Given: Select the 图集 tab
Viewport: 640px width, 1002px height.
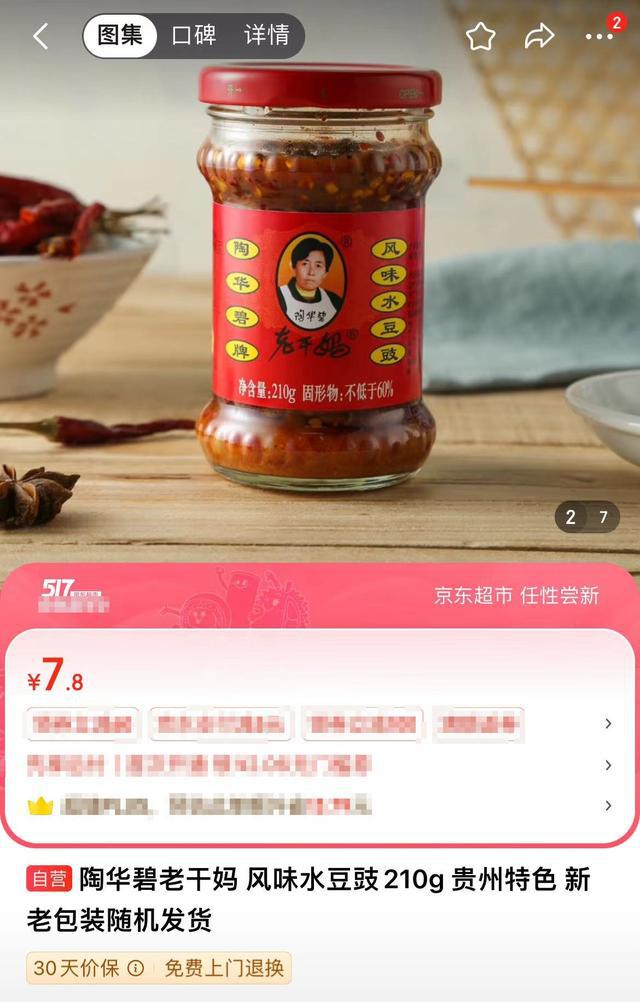Looking at the screenshot, I should [121, 36].
